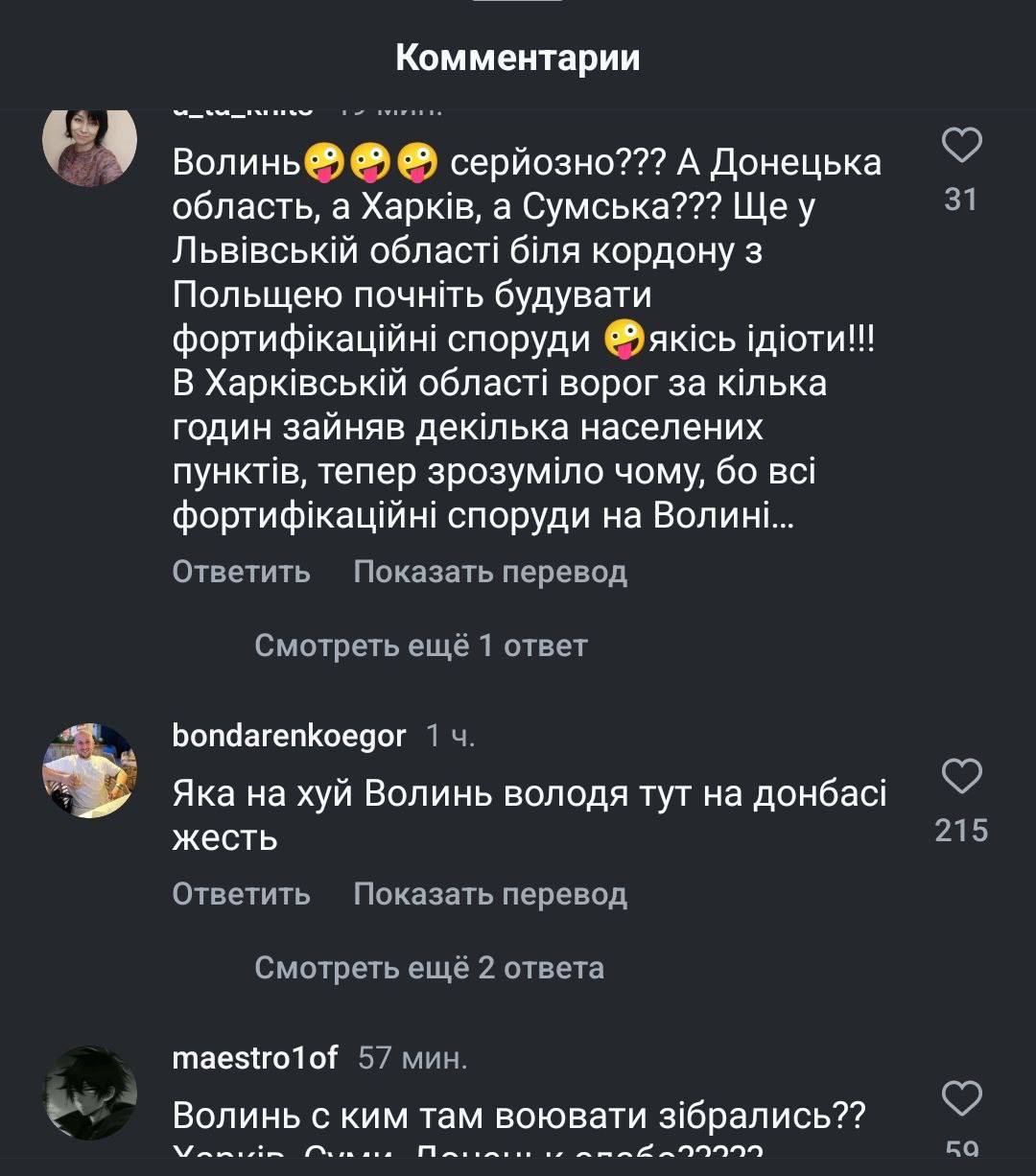Viewport: 1036px width, 1176px height.
Task: Open maestro1of's avatar picture
Action: [90, 1093]
